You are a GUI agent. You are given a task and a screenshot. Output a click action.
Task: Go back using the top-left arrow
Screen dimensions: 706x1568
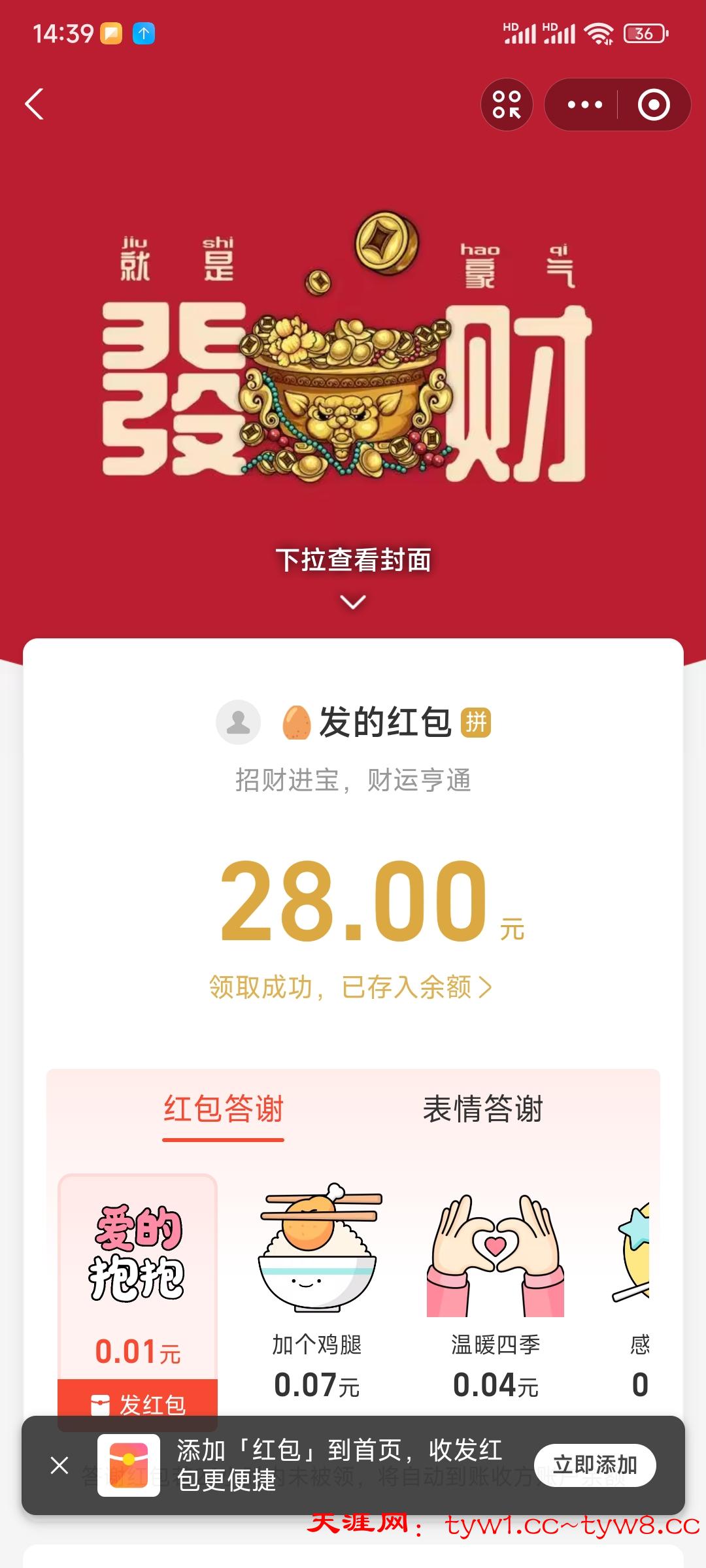point(35,105)
